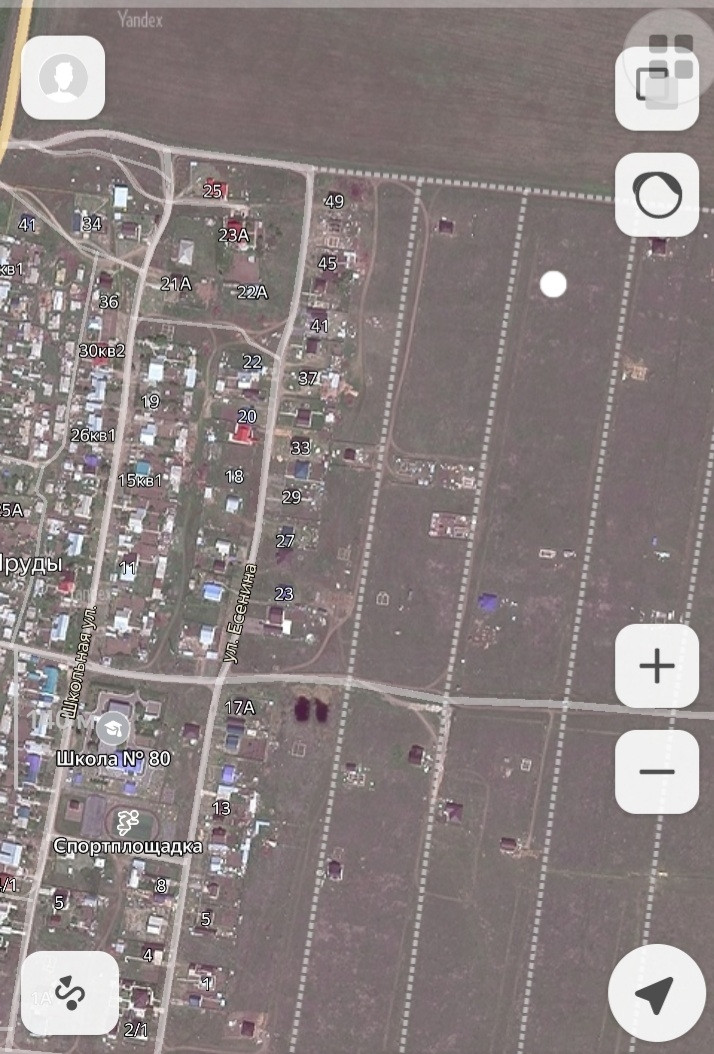Select the Спортплощадка place marker
Screen dimensions: 714x1054
coord(127,823)
